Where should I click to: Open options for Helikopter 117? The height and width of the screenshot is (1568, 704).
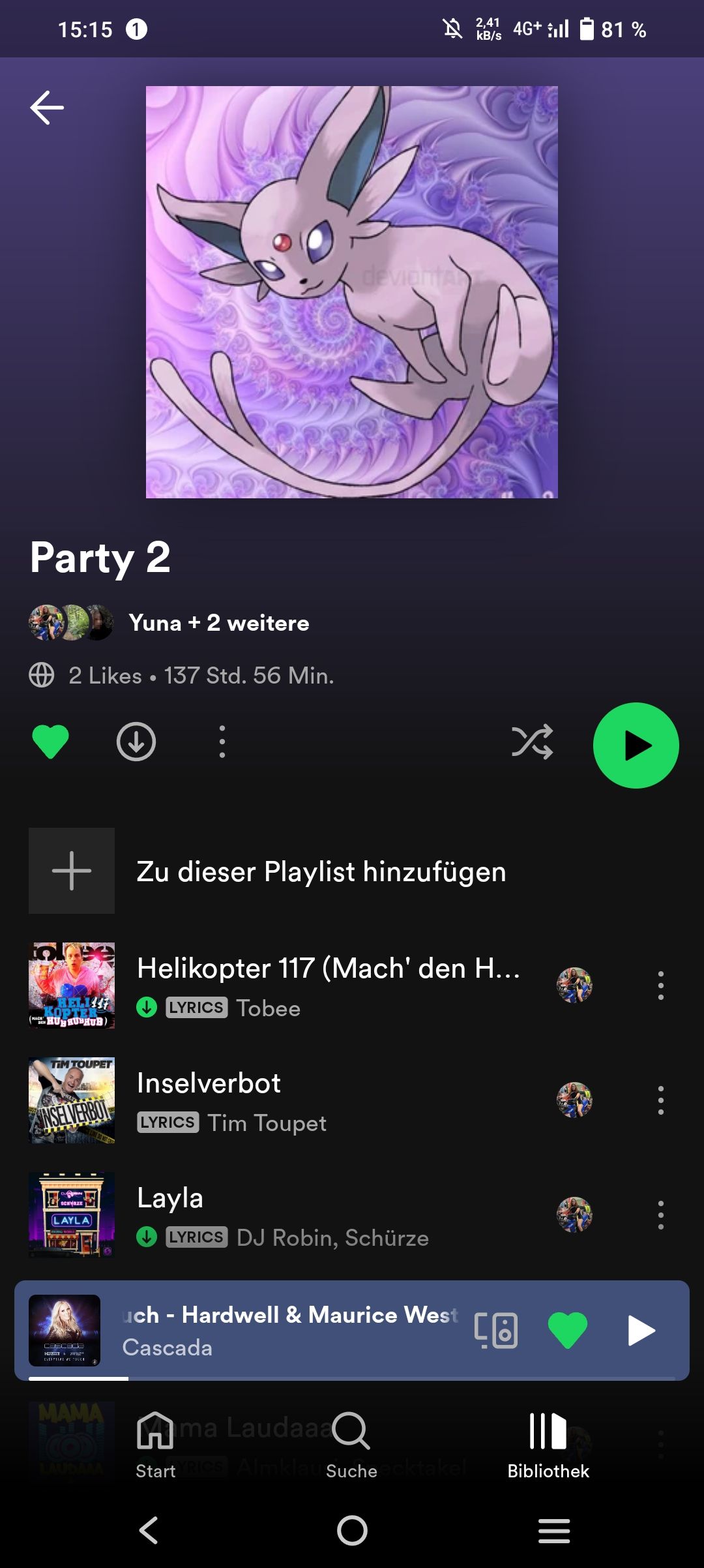660,986
